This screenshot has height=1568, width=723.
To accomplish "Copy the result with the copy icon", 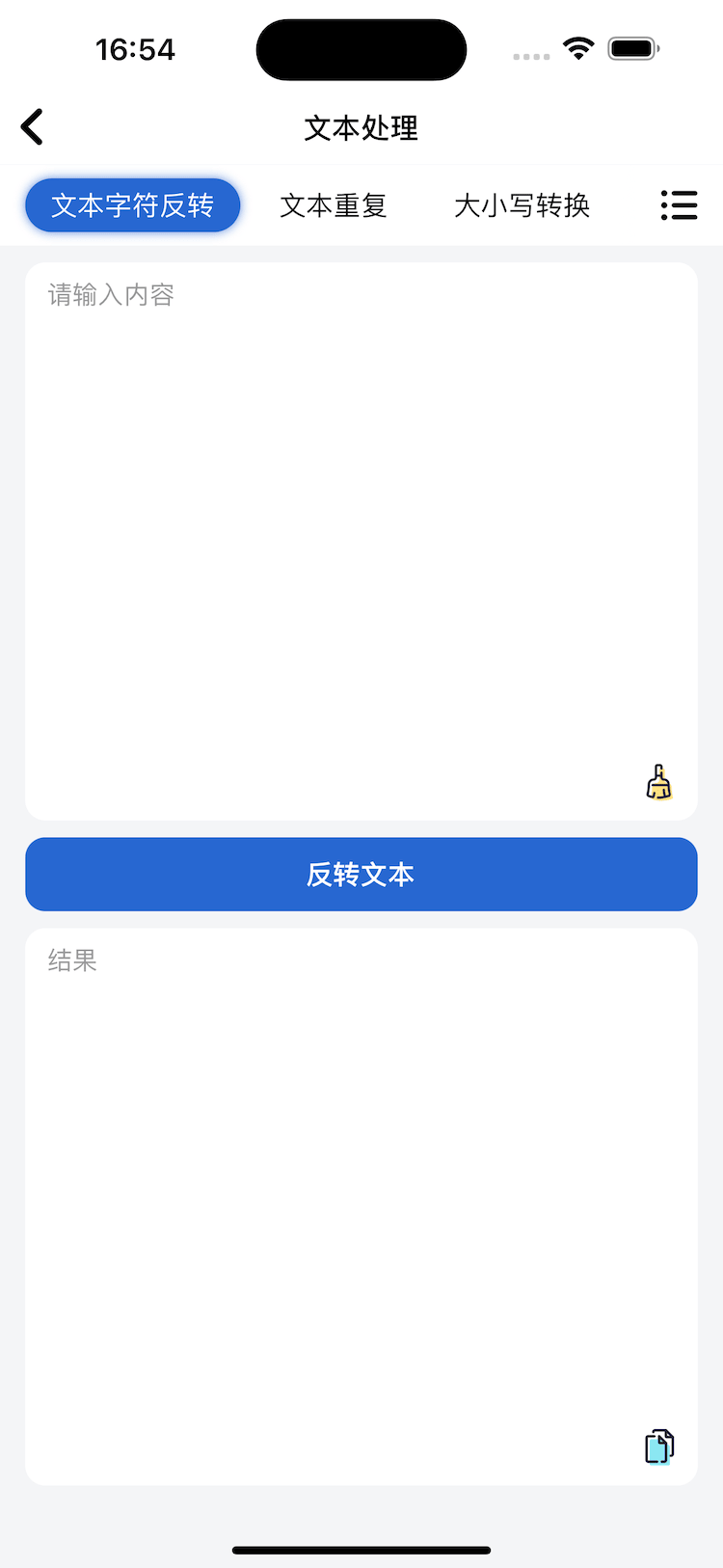I will click(x=659, y=1446).
